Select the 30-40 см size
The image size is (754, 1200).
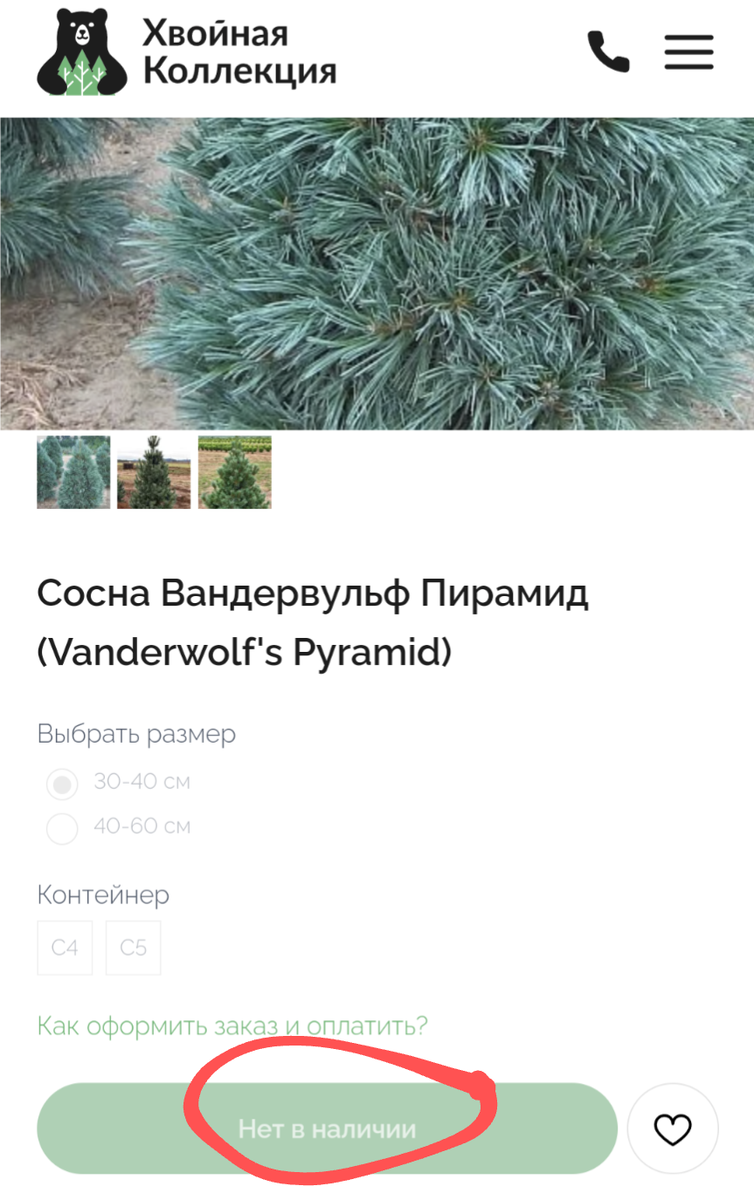63,784
